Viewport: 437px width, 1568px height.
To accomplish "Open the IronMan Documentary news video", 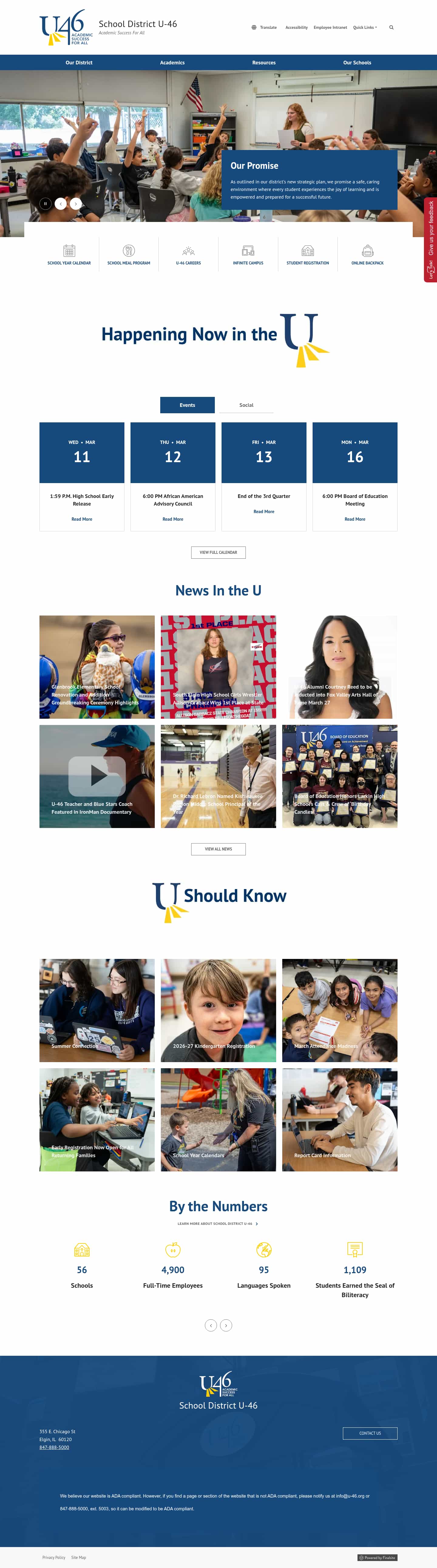I will coord(97,776).
